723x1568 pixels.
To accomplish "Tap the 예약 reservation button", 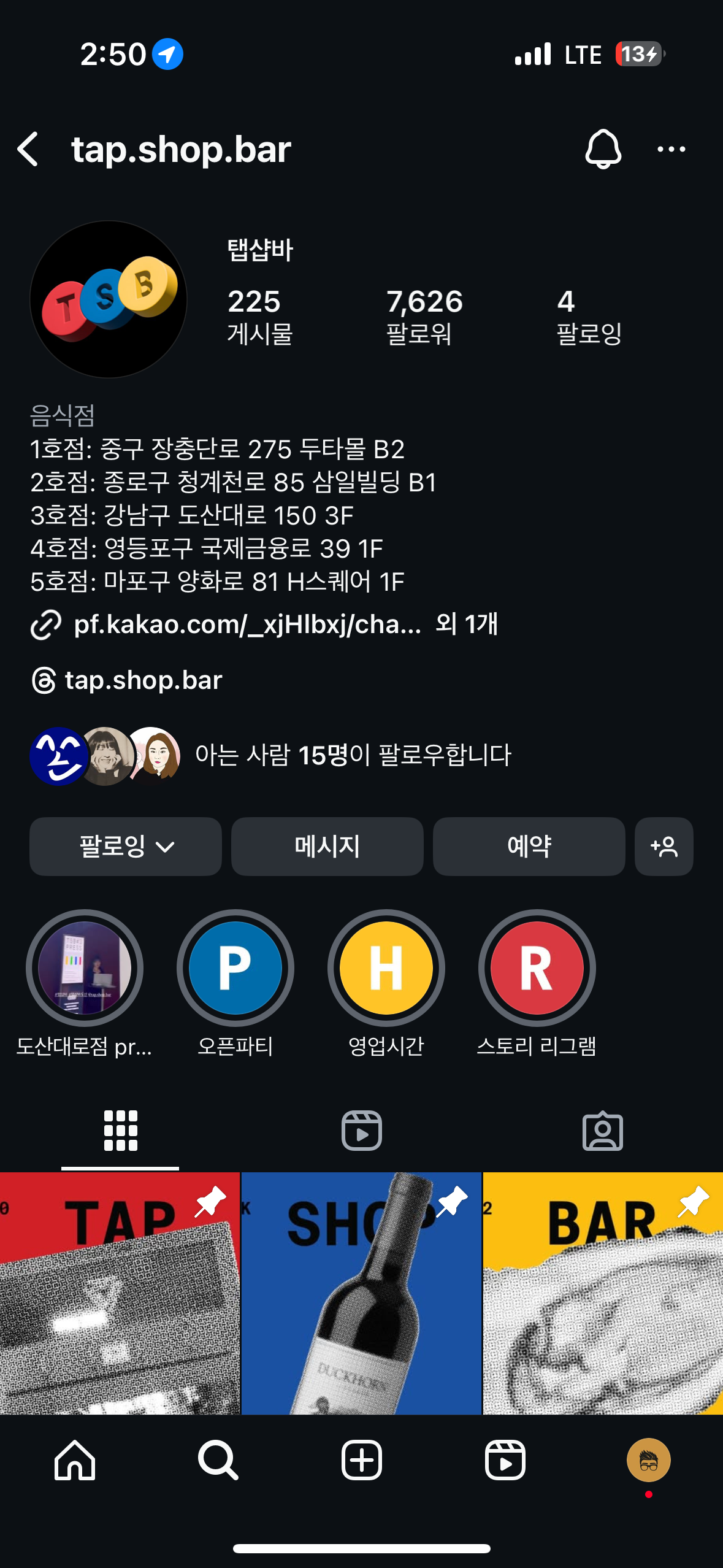I will [529, 847].
